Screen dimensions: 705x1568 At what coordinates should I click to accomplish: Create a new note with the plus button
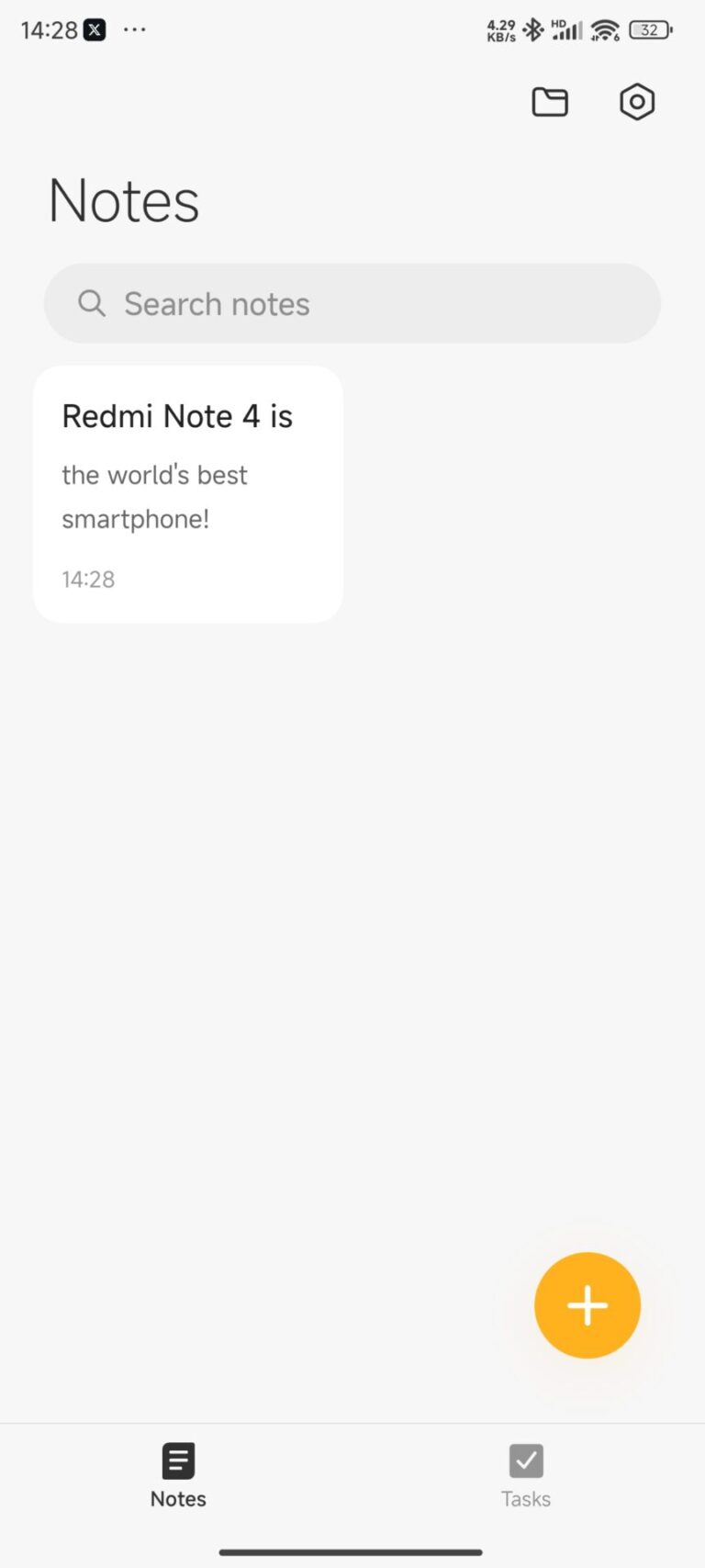click(587, 1305)
